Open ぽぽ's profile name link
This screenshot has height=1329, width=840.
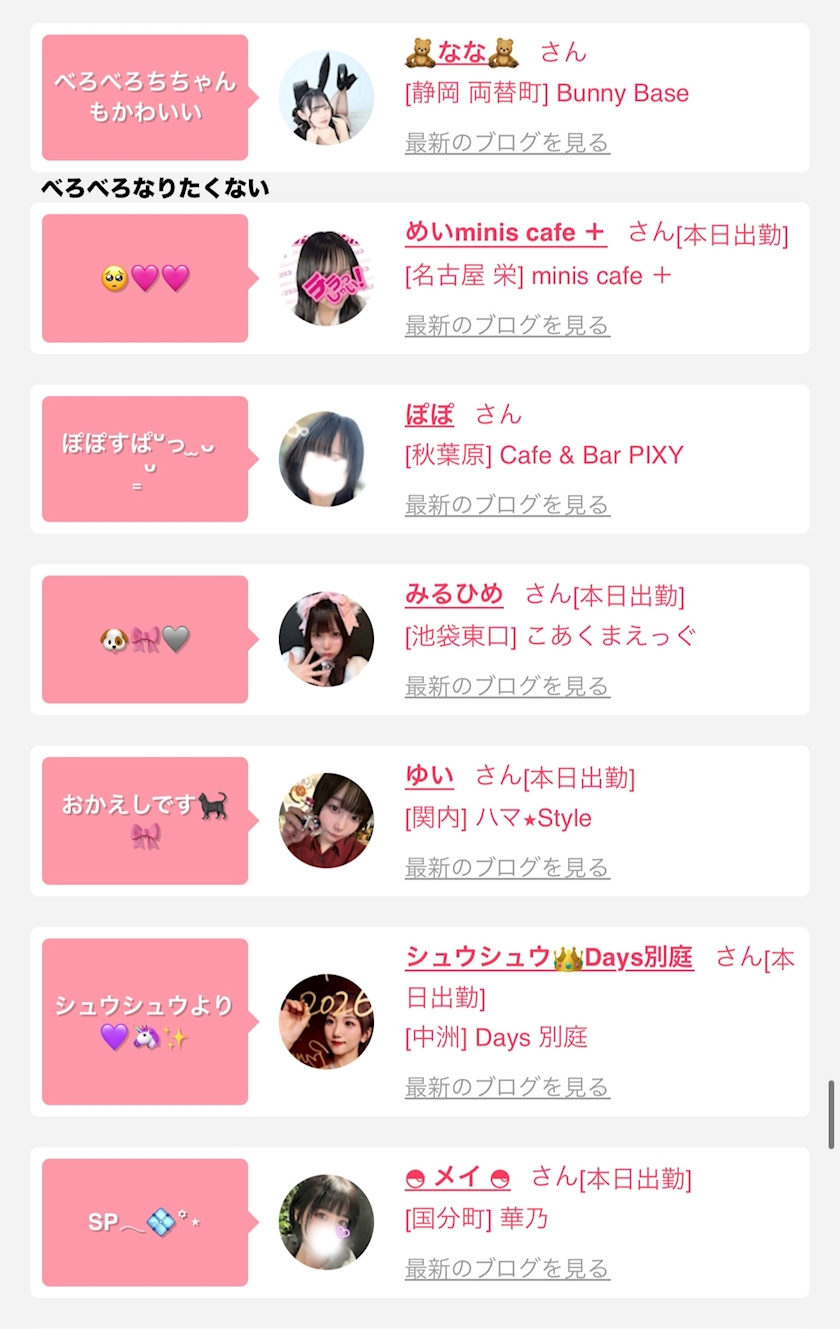tap(429, 414)
